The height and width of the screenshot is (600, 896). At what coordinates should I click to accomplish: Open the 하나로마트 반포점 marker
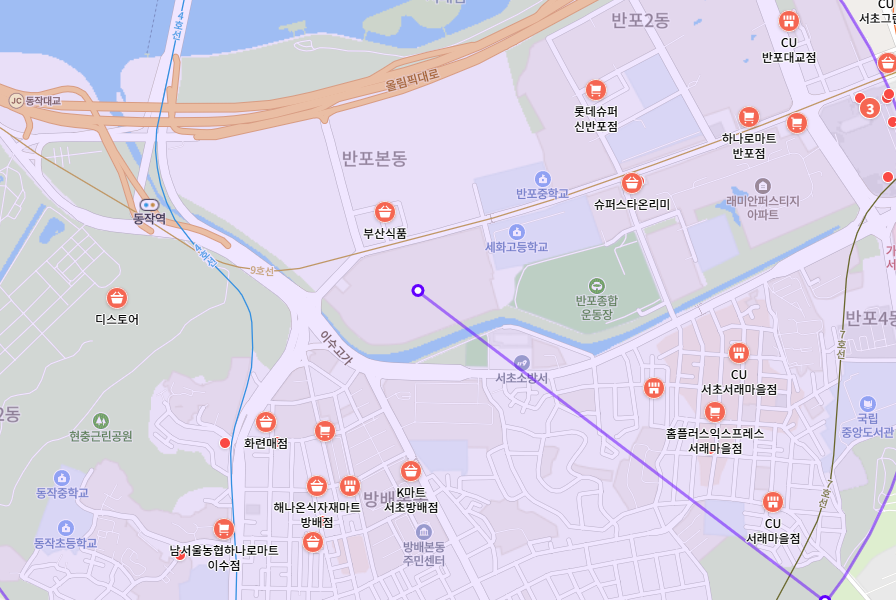(749, 117)
